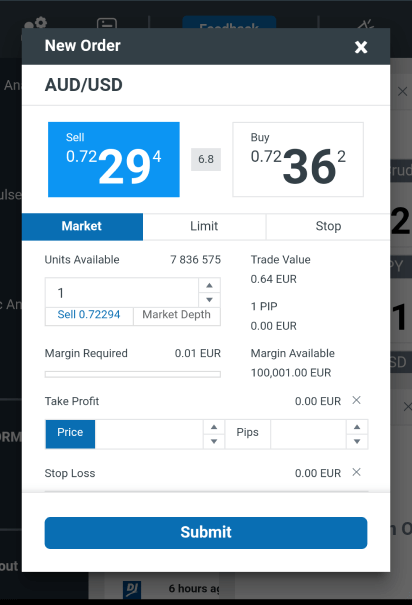The image size is (412, 605).
Task: Tap the units amount field
Action: click(122, 293)
